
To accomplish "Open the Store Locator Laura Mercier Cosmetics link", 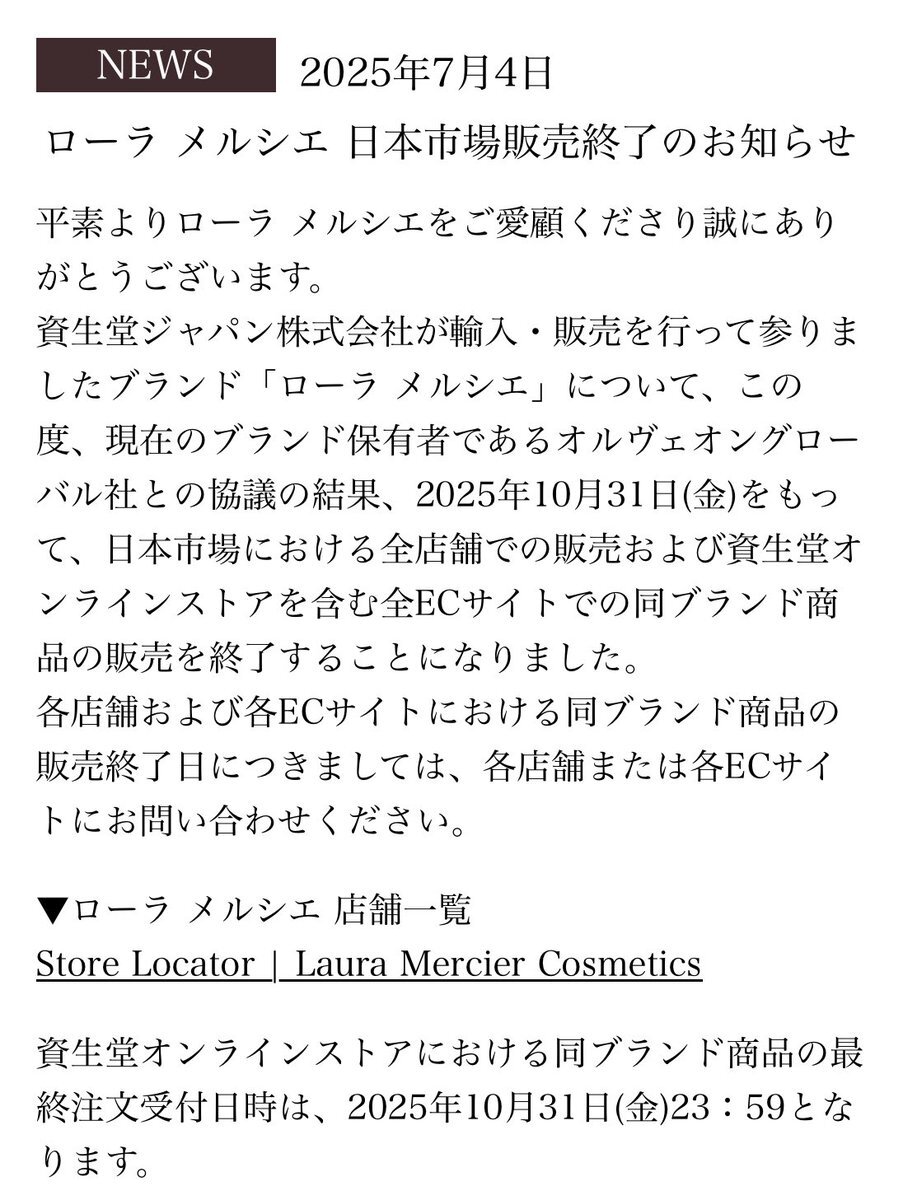I will click(368, 964).
